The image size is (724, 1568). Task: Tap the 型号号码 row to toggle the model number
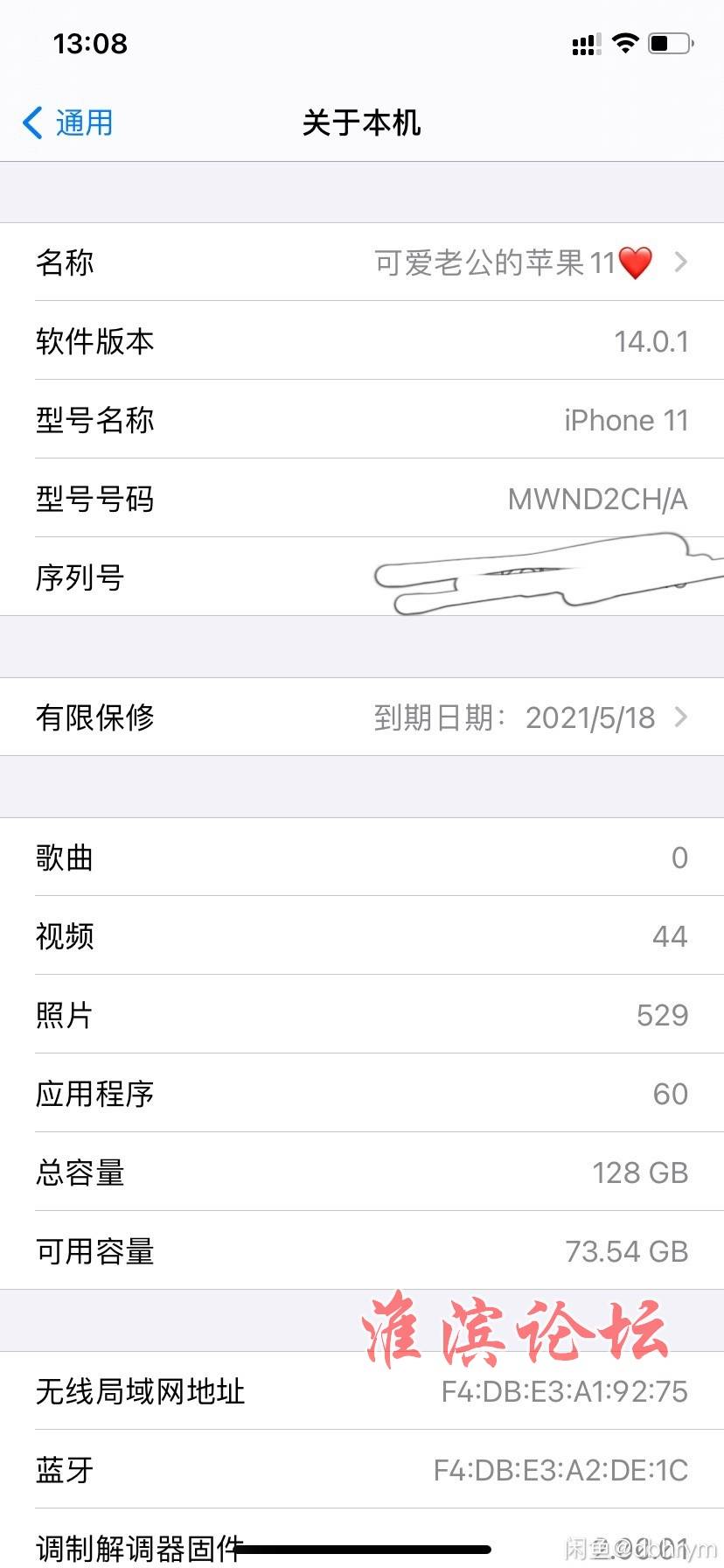click(x=362, y=498)
